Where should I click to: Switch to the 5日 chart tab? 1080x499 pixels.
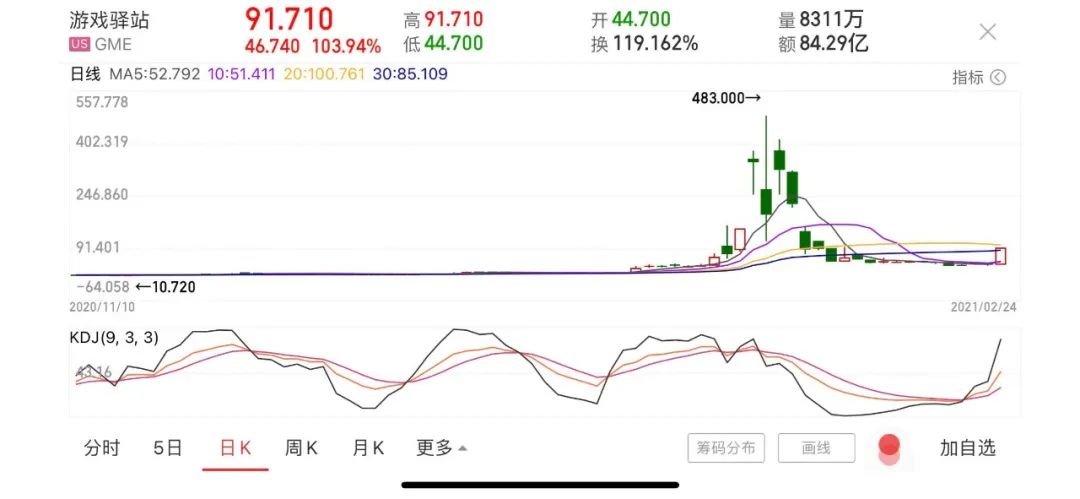click(168, 448)
